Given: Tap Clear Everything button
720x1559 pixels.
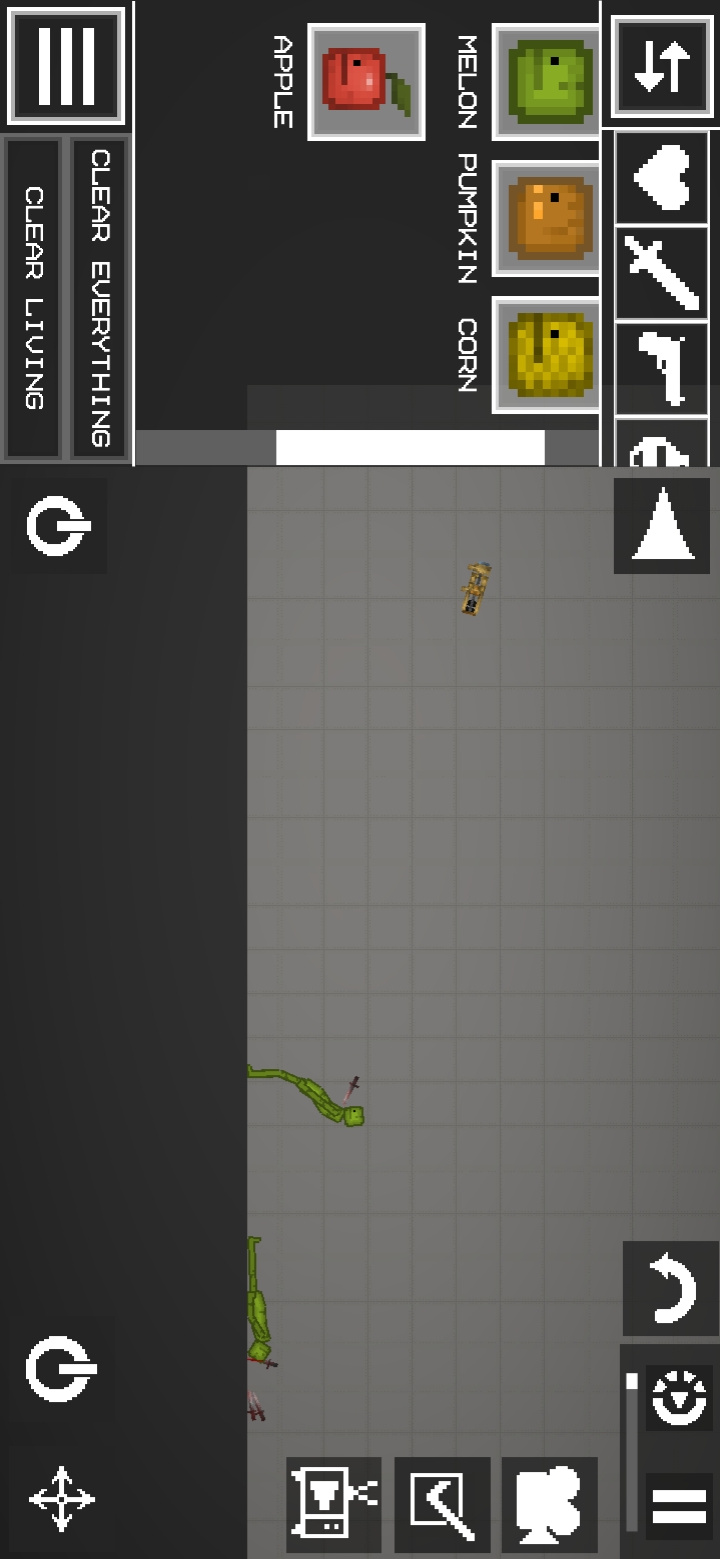Looking at the screenshot, I should pyautogui.click(x=99, y=298).
